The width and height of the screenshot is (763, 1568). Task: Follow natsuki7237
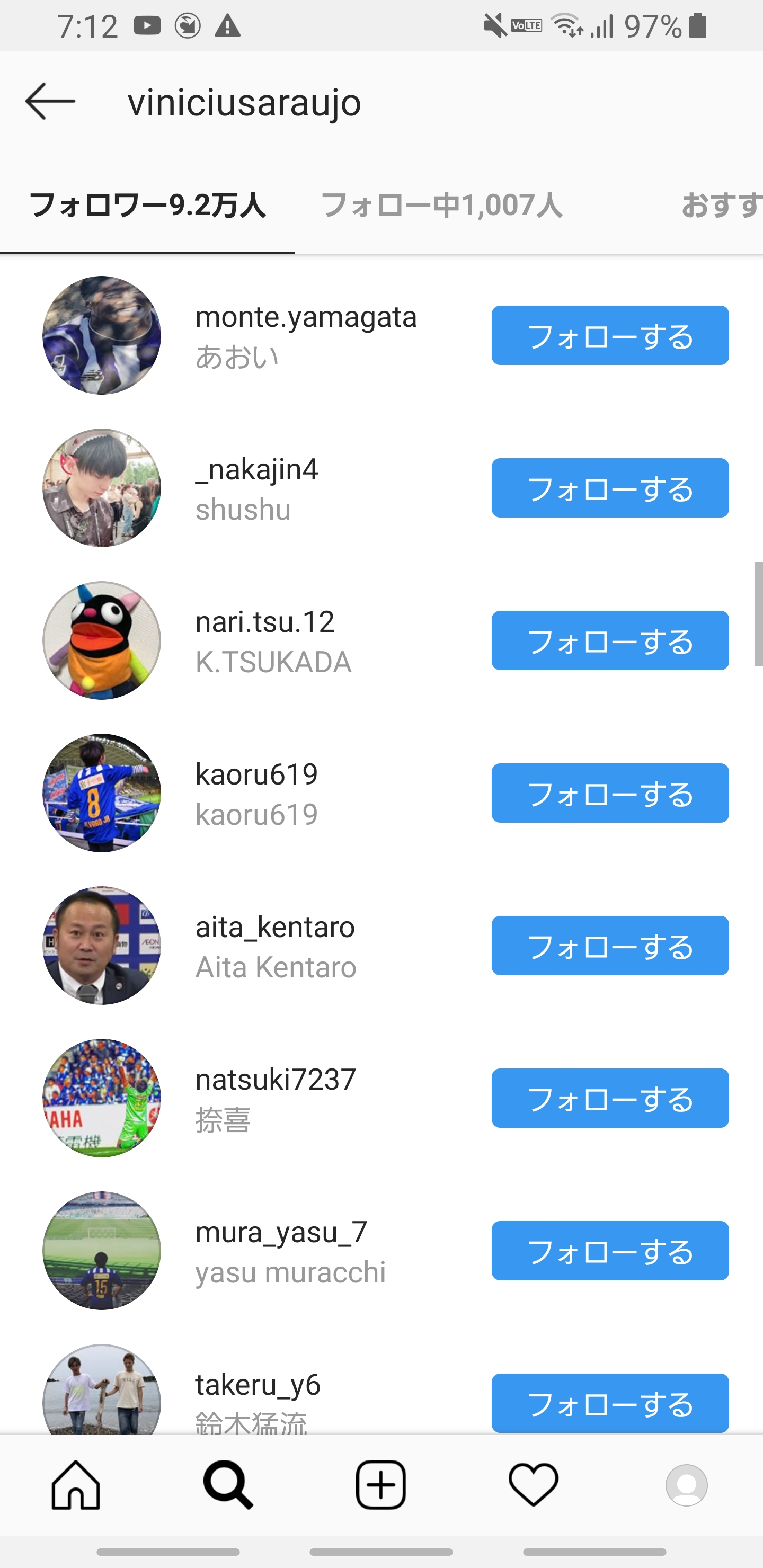(x=609, y=1098)
